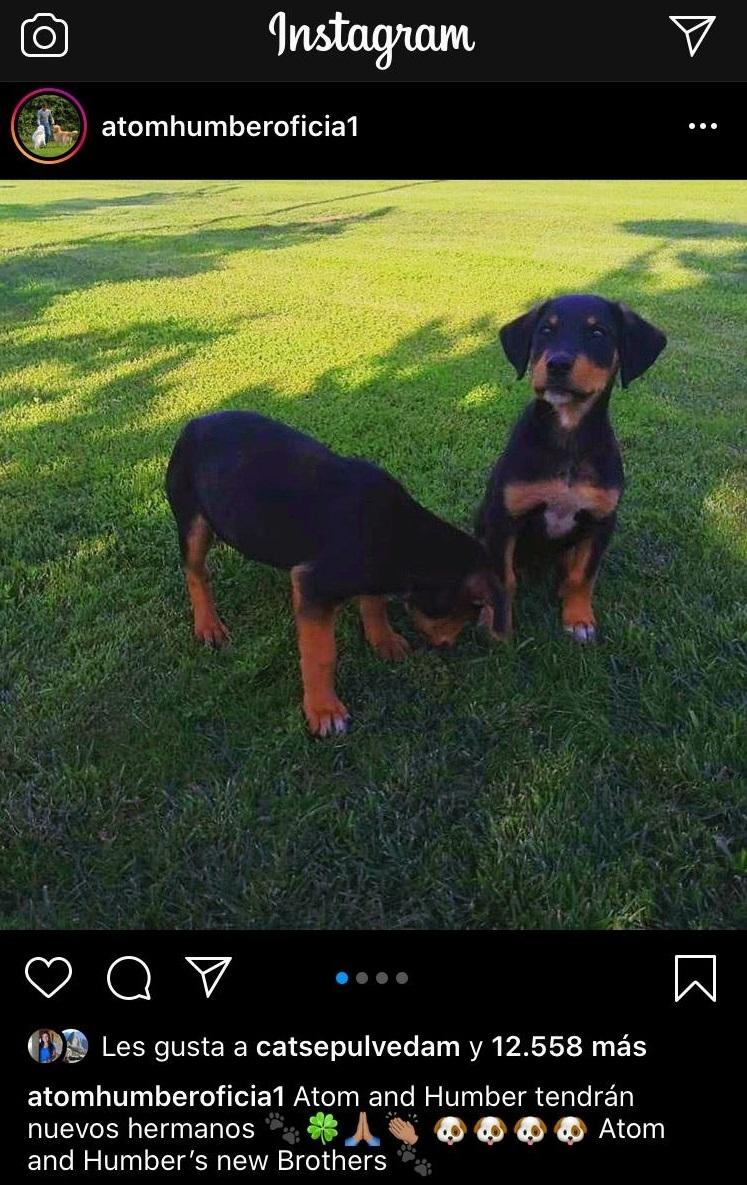
Task: View catsepulvedam's profile from likes
Action: coord(357,1047)
